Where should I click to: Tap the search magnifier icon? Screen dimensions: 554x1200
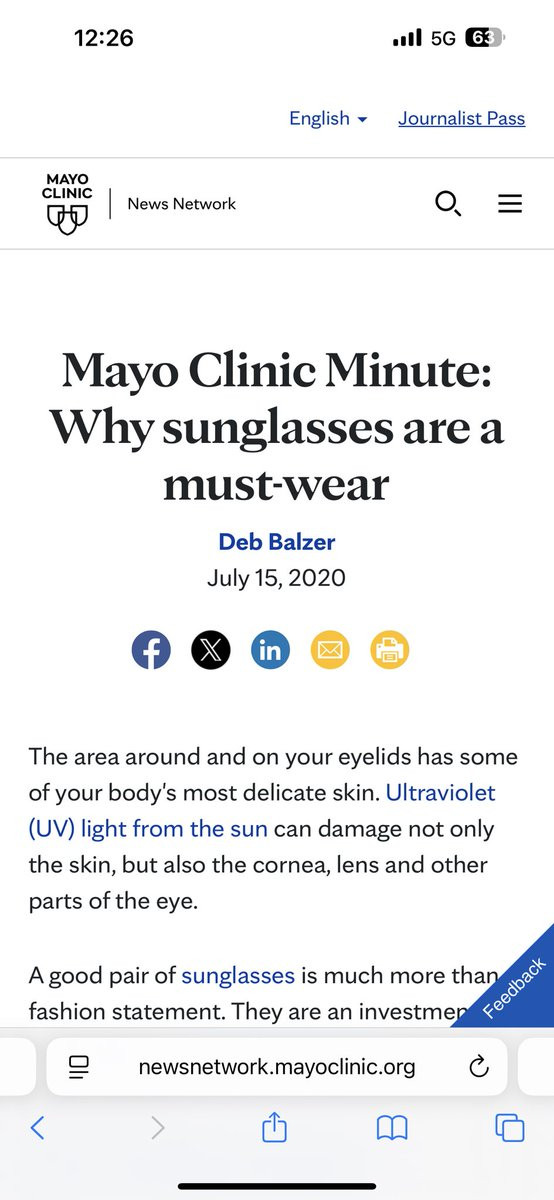click(x=448, y=204)
